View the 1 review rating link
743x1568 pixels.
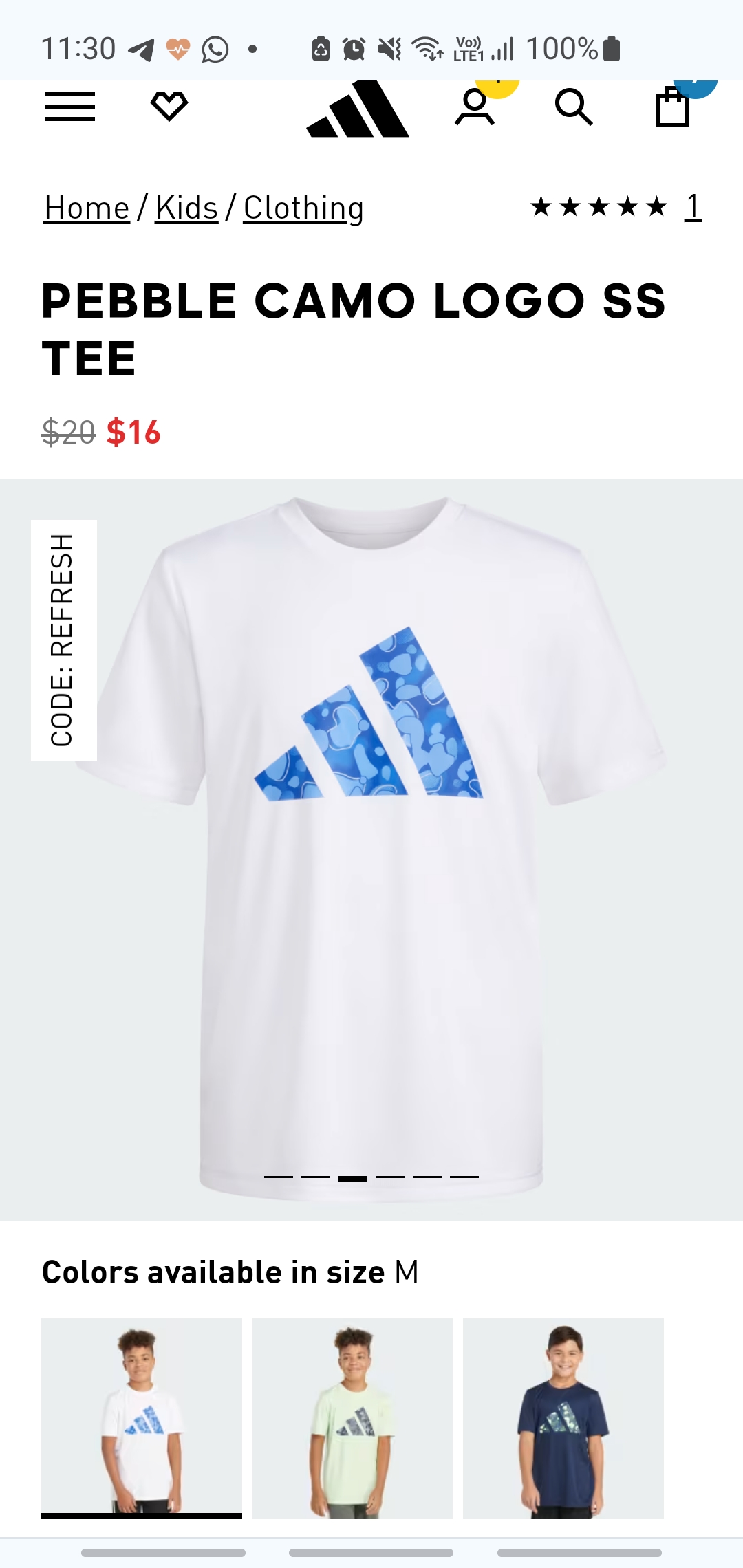(x=693, y=206)
